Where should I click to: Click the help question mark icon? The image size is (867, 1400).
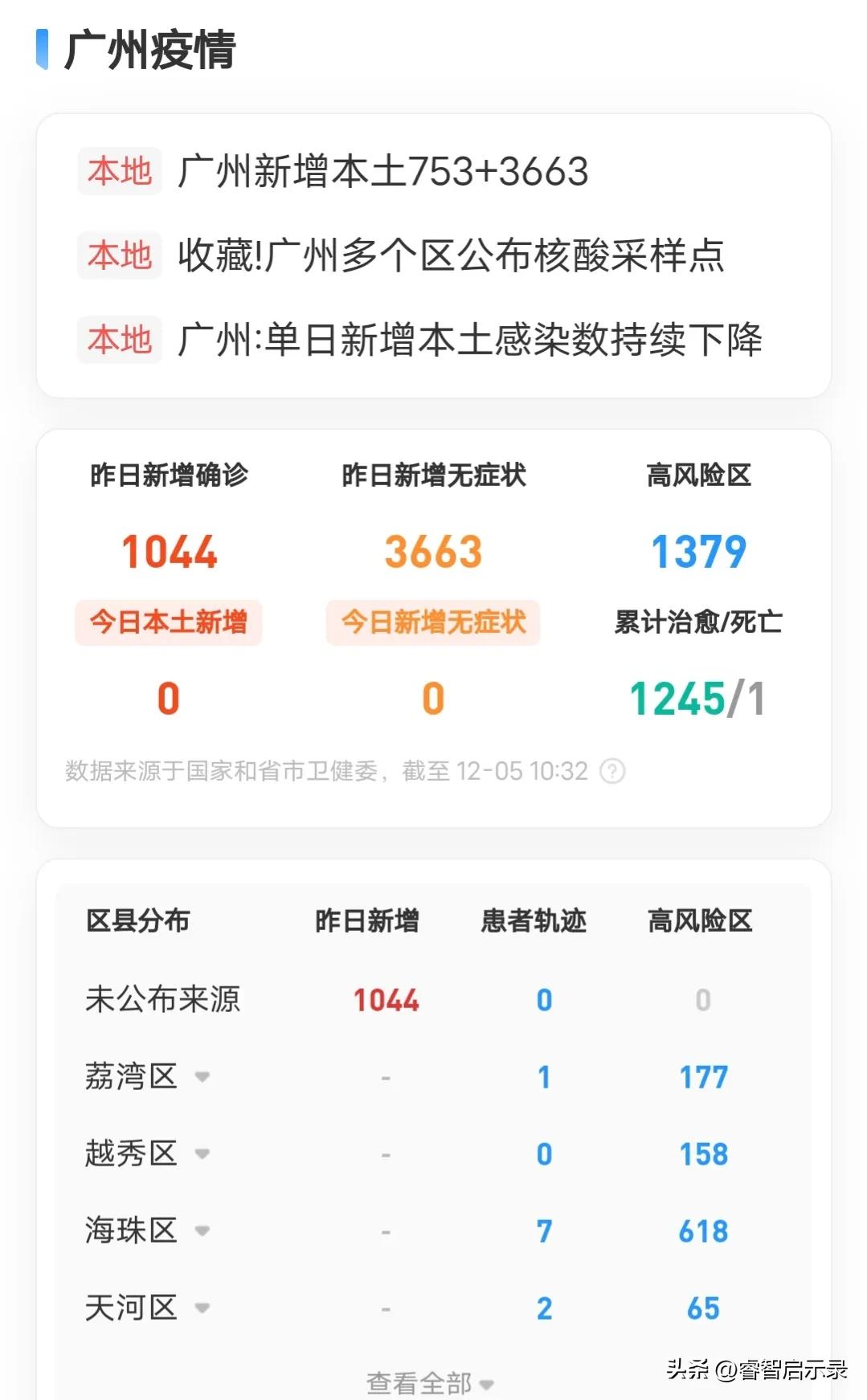click(x=614, y=769)
